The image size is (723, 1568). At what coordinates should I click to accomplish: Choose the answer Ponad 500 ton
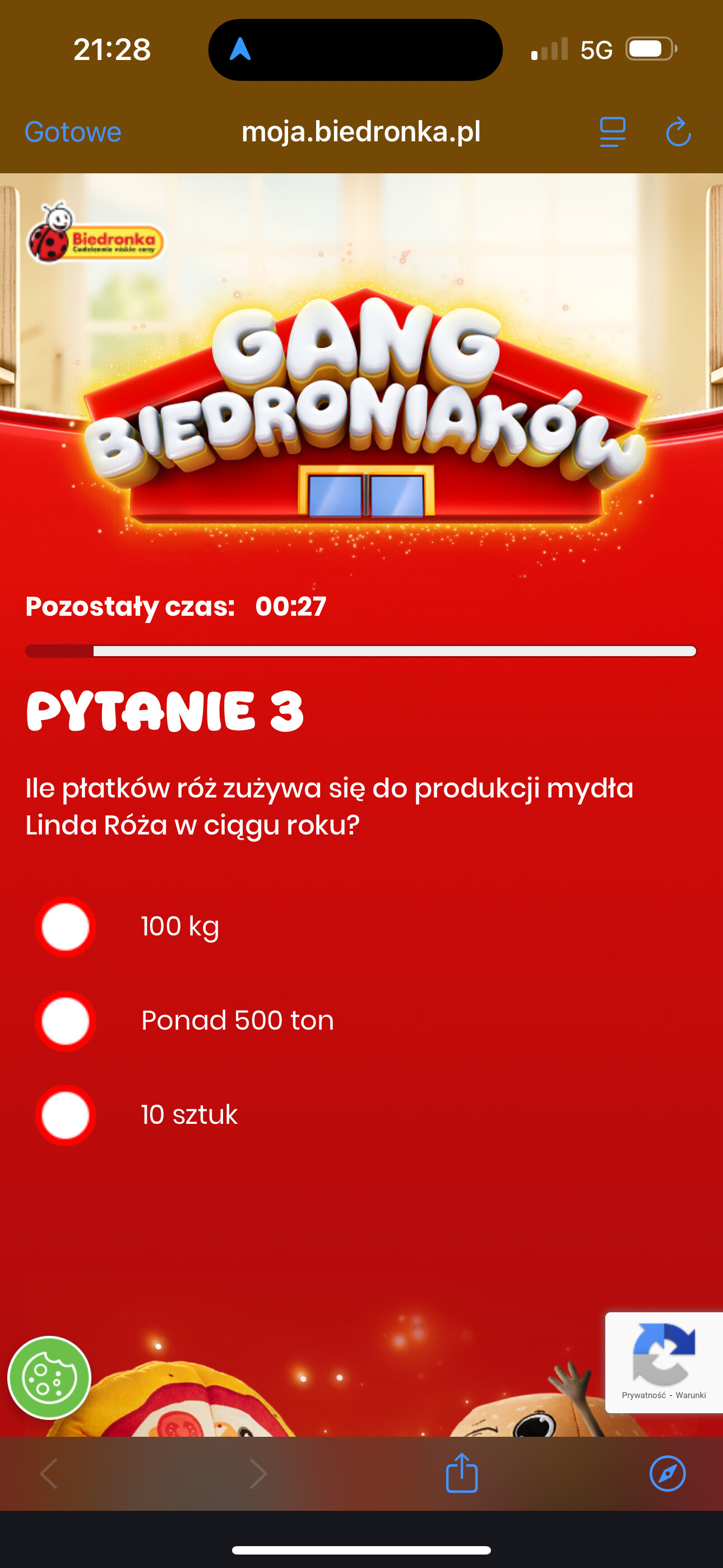tap(66, 1021)
